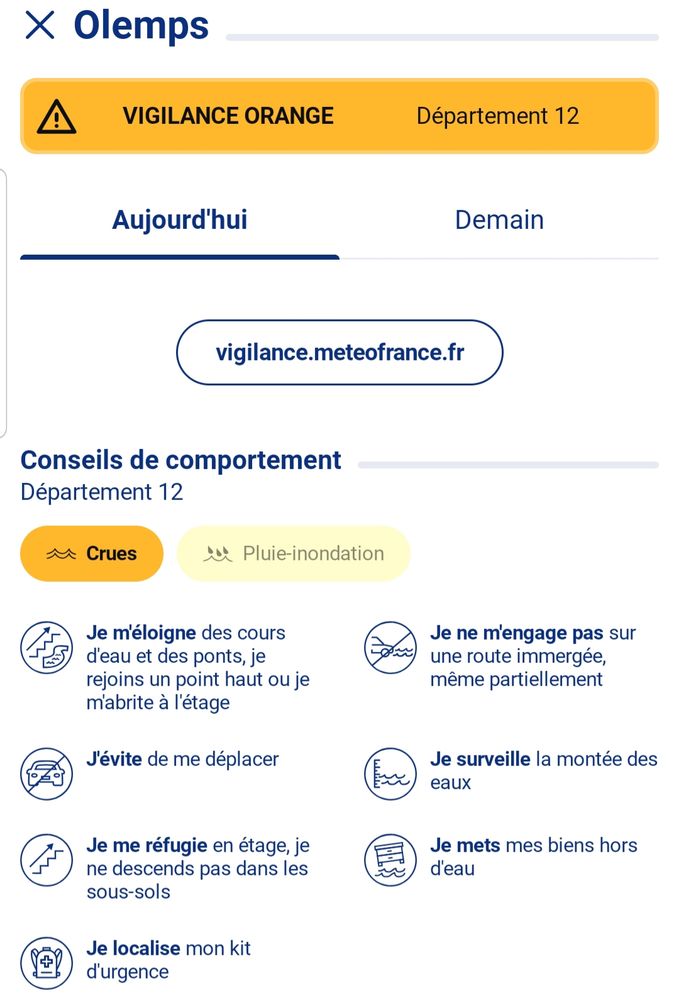Switch to the Aujourd'hui tab
Viewport: 679px width, 1000px height.
180,220
